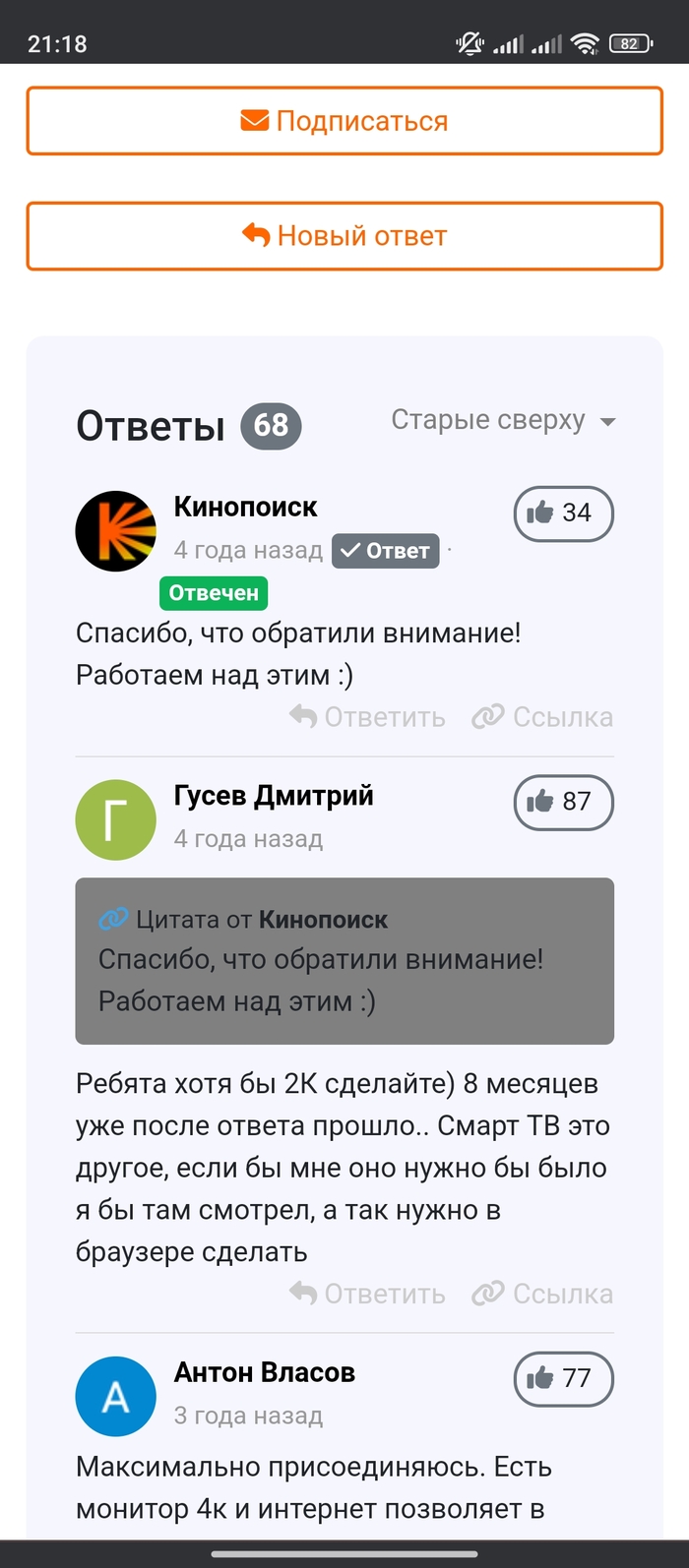
Task: Like Гусев Дмитрий's comment with 87 likes
Action: click(x=563, y=802)
